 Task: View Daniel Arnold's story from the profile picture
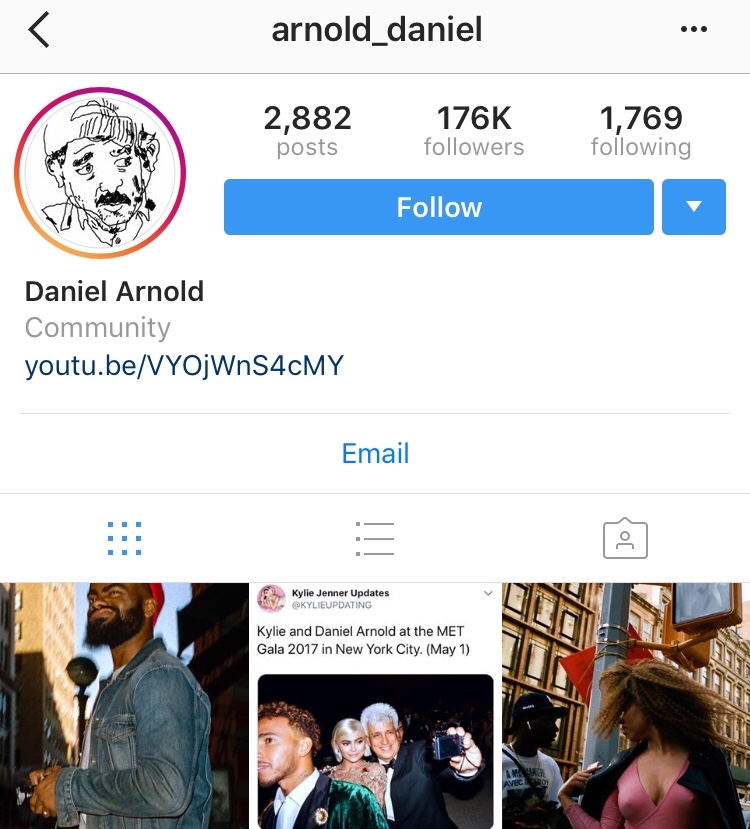coord(100,173)
